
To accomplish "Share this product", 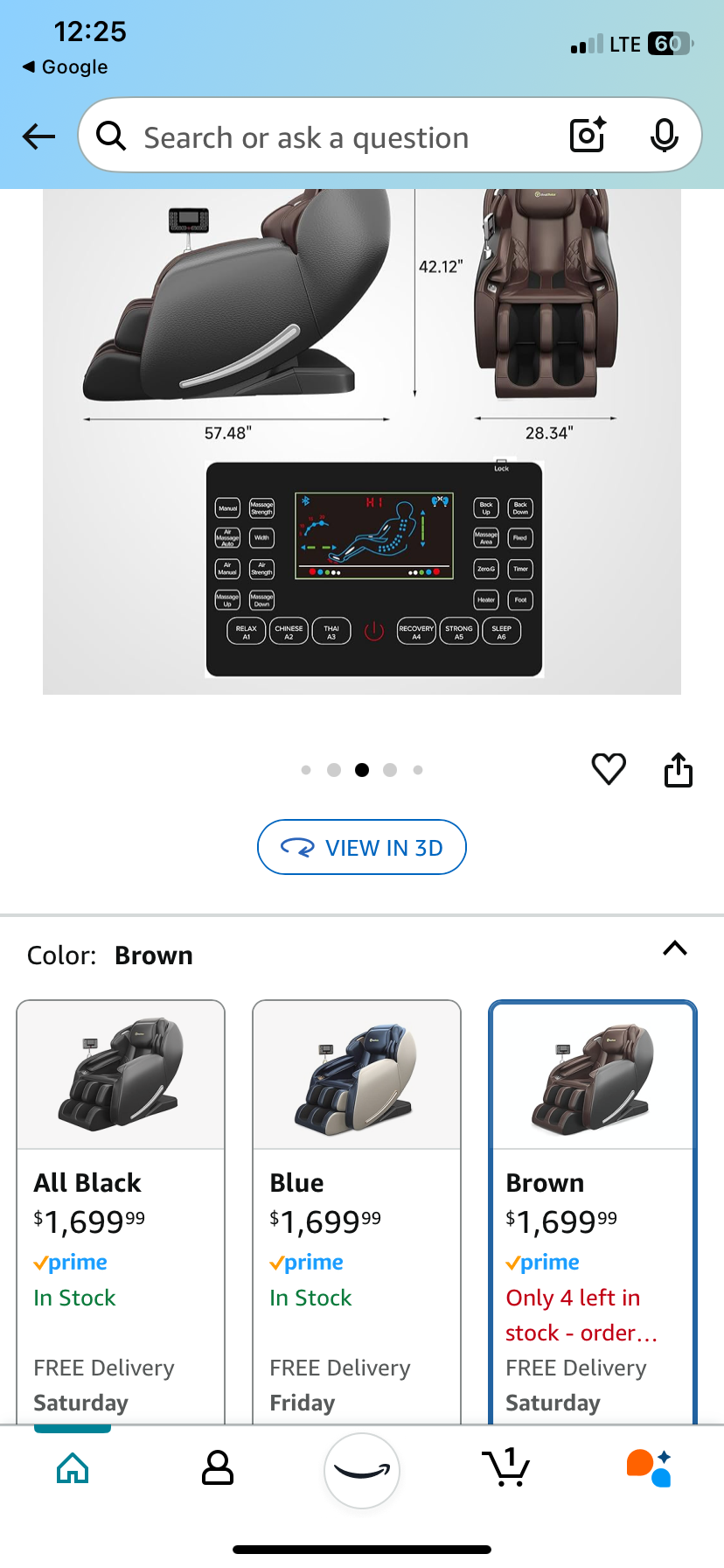I will click(679, 770).
